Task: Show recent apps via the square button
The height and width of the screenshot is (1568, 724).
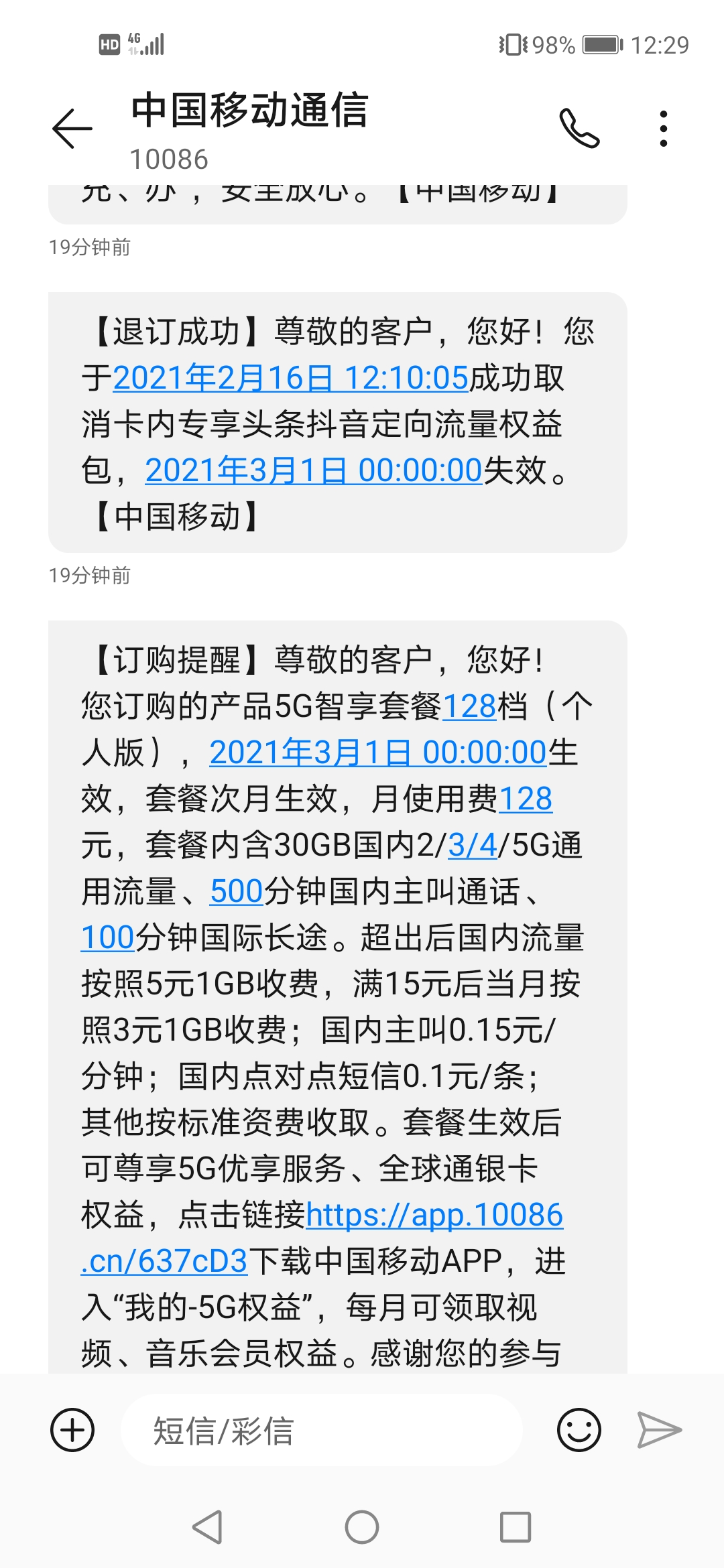Action: [x=516, y=1527]
